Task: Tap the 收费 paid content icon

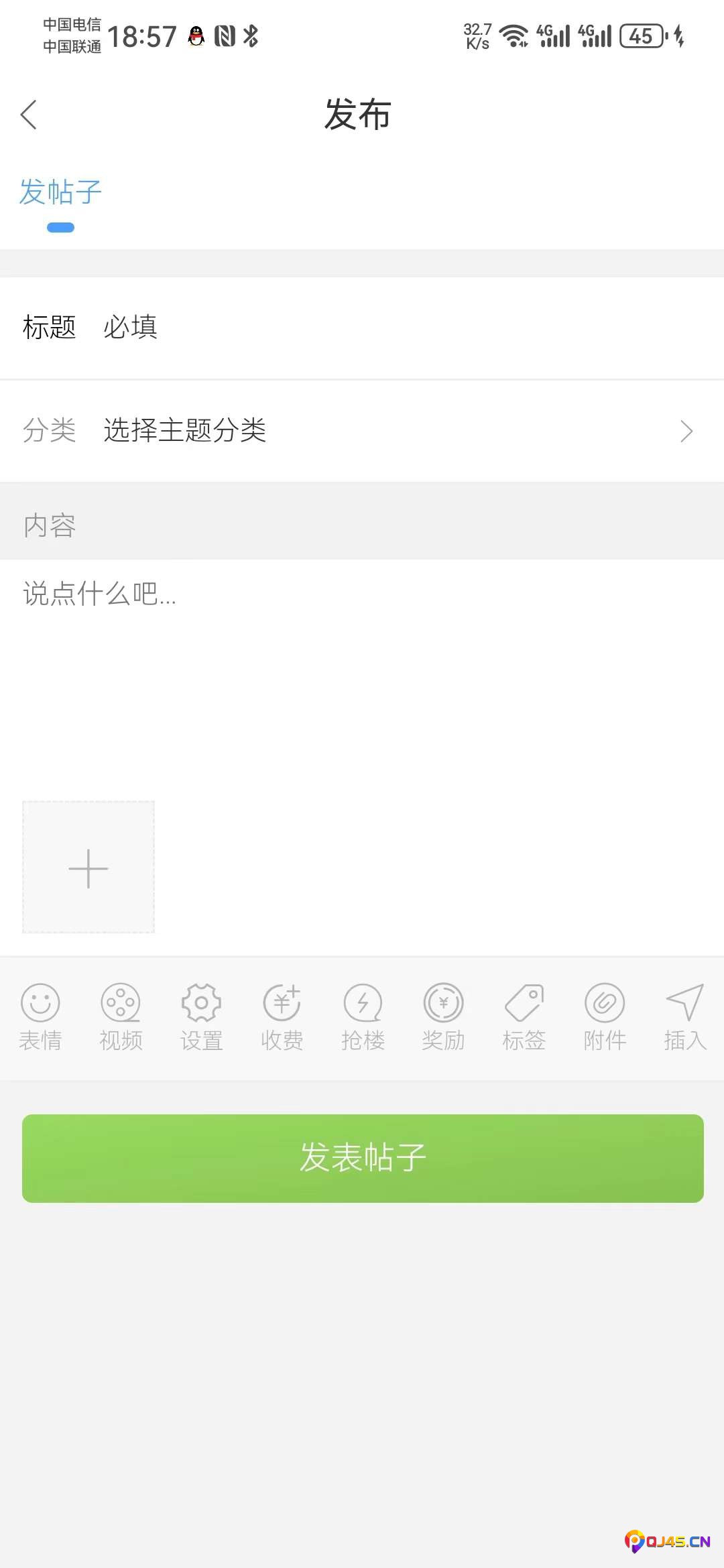Action: [282, 1015]
